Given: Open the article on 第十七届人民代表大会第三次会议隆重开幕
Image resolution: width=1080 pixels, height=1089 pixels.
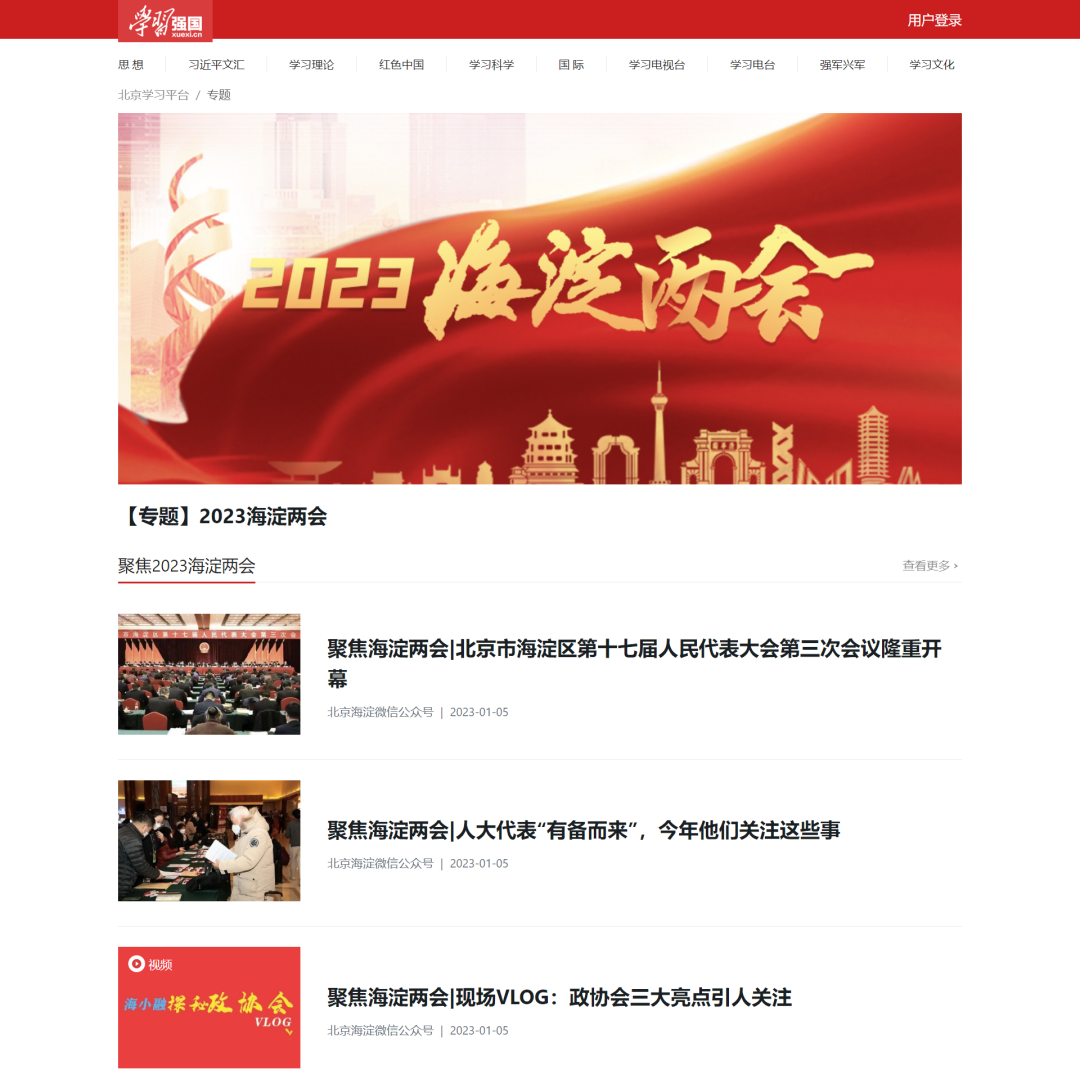Looking at the screenshot, I should (634, 663).
